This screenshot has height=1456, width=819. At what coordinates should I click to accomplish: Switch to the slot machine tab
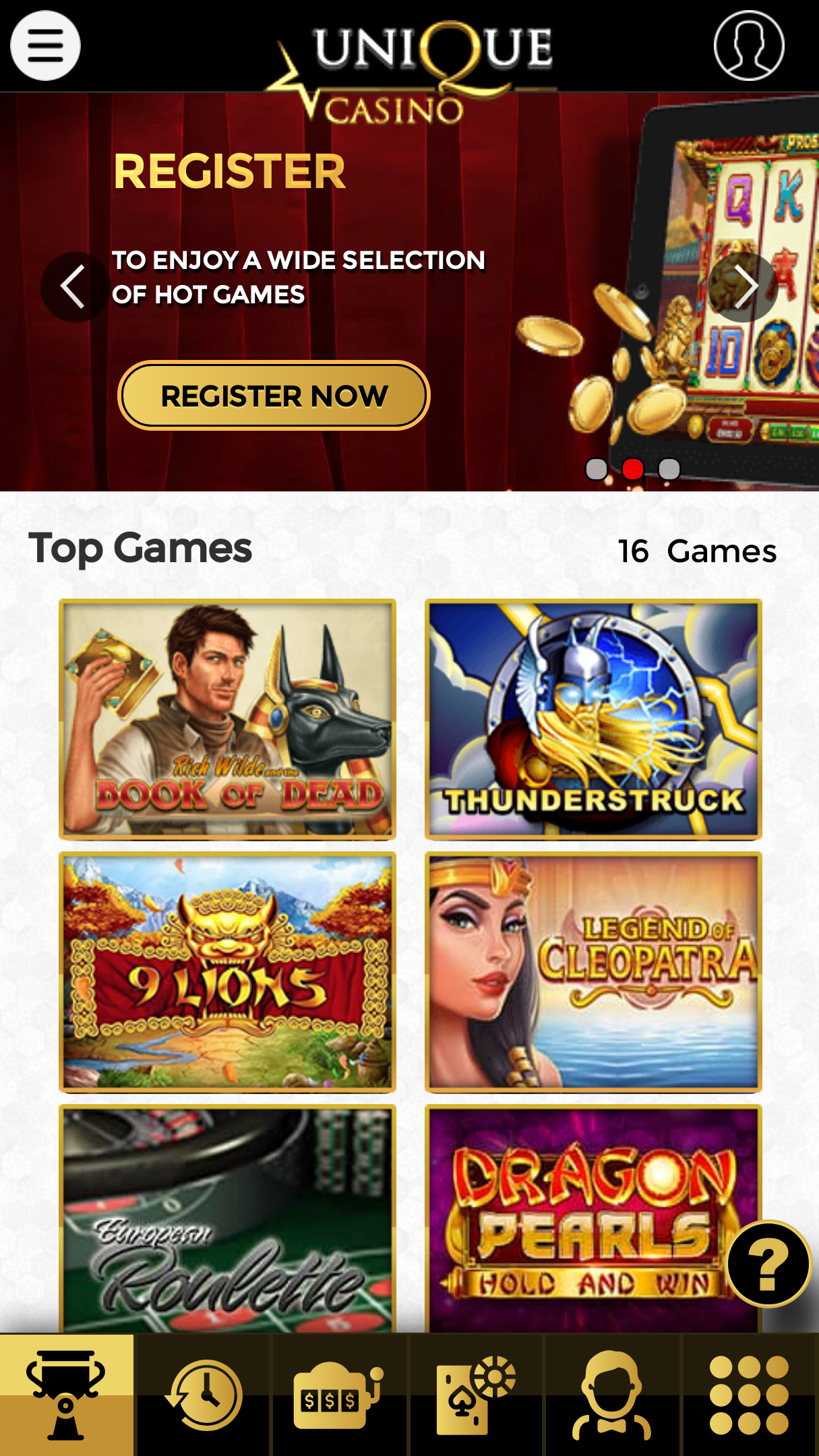point(340,1395)
